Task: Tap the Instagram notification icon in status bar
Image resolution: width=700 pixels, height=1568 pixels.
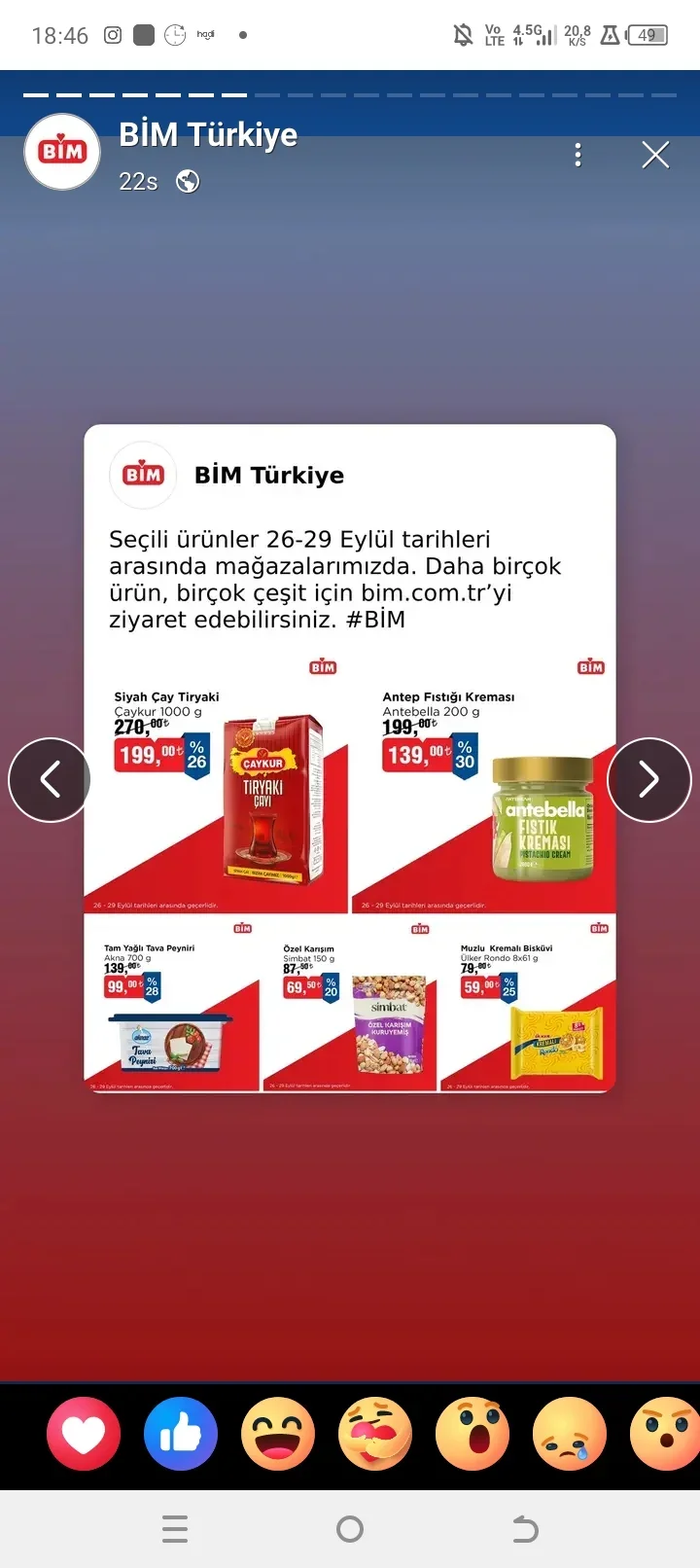Action: 112,34
